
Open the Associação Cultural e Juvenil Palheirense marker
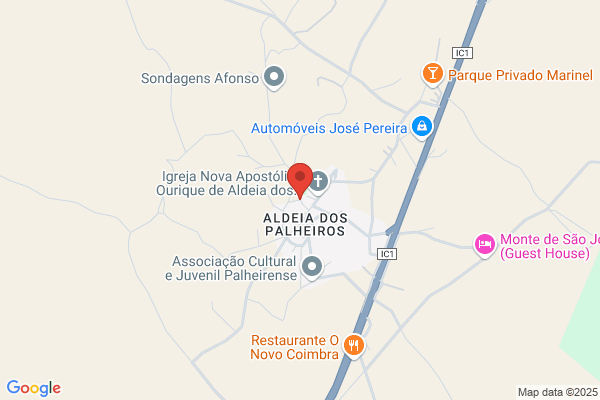click(x=312, y=266)
